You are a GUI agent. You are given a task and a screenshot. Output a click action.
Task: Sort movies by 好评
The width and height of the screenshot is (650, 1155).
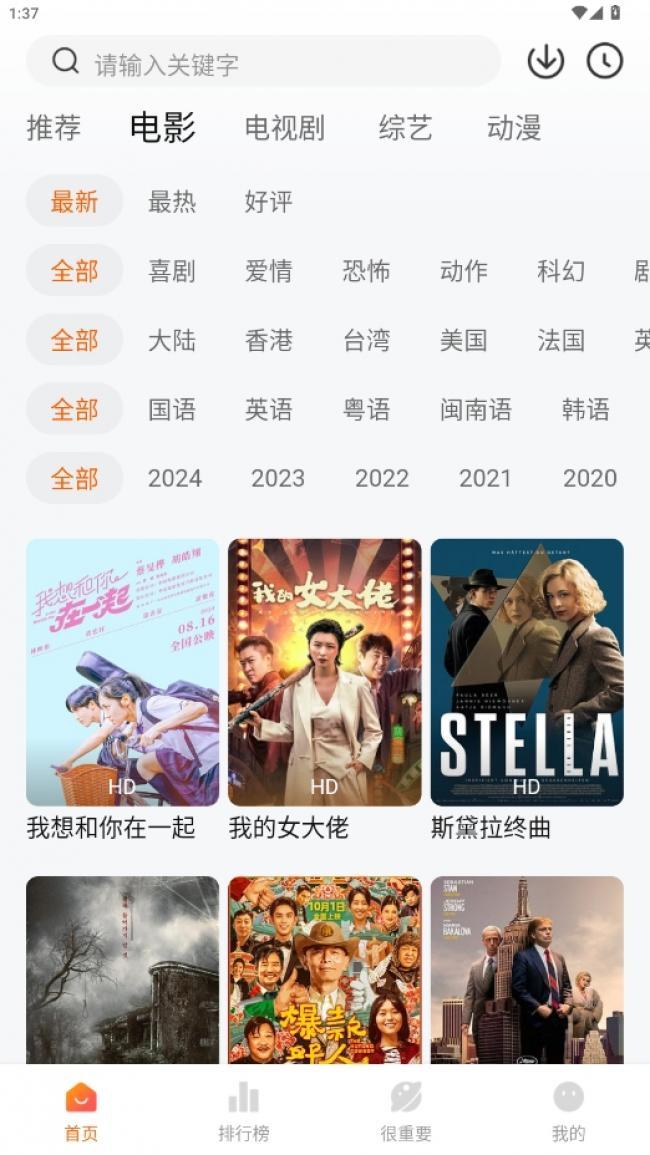tap(269, 201)
